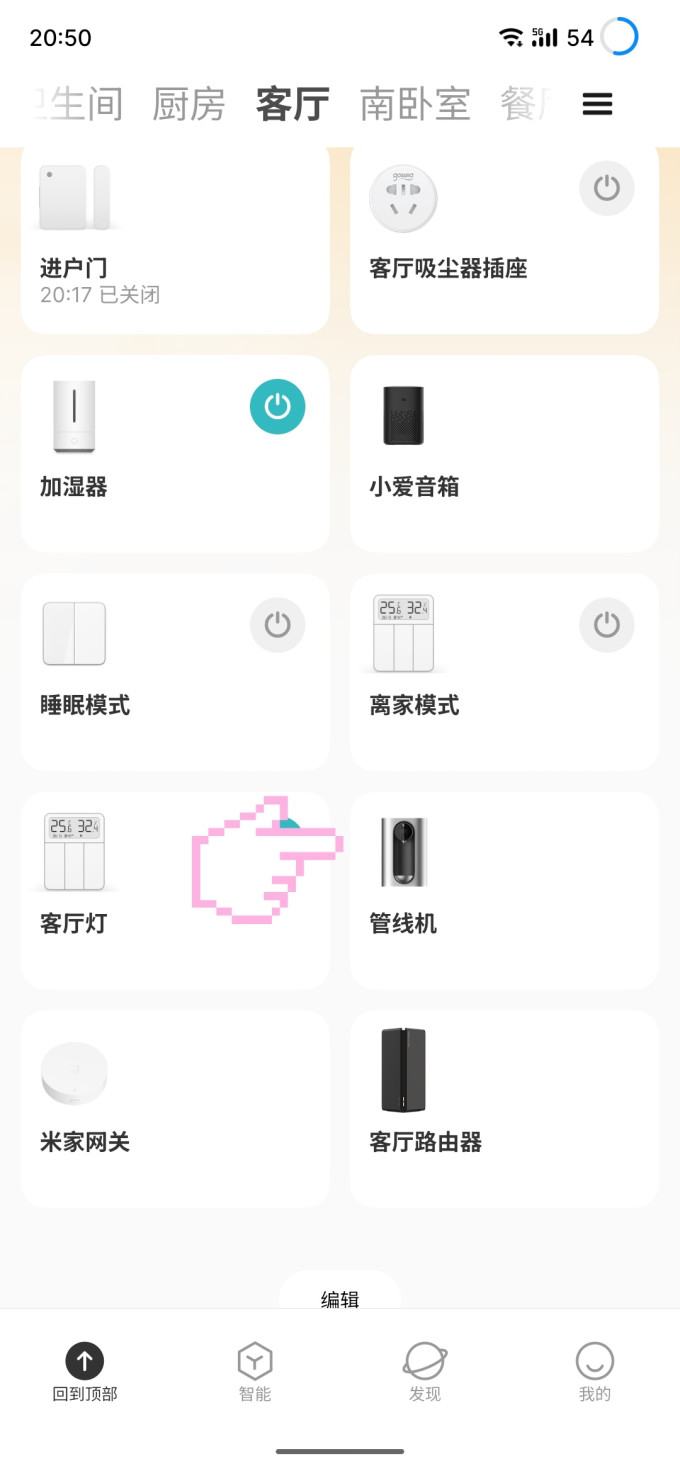
Task: Switch to the 智能 tab
Action: [x=255, y=1372]
